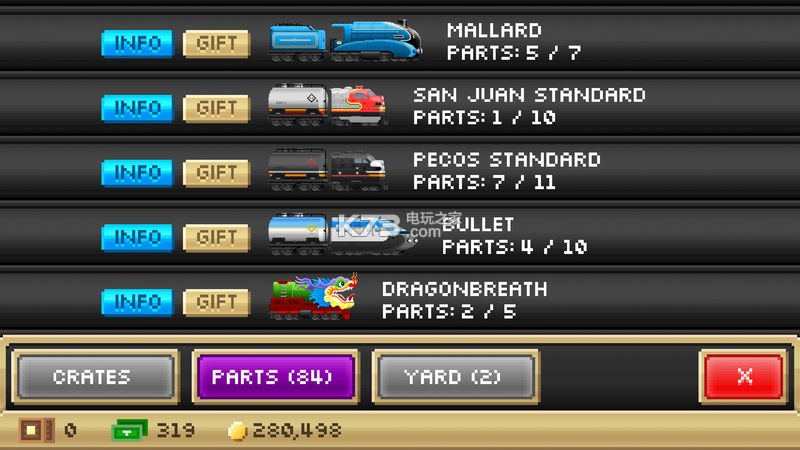Gift a Pecos Standard part

coord(216,172)
